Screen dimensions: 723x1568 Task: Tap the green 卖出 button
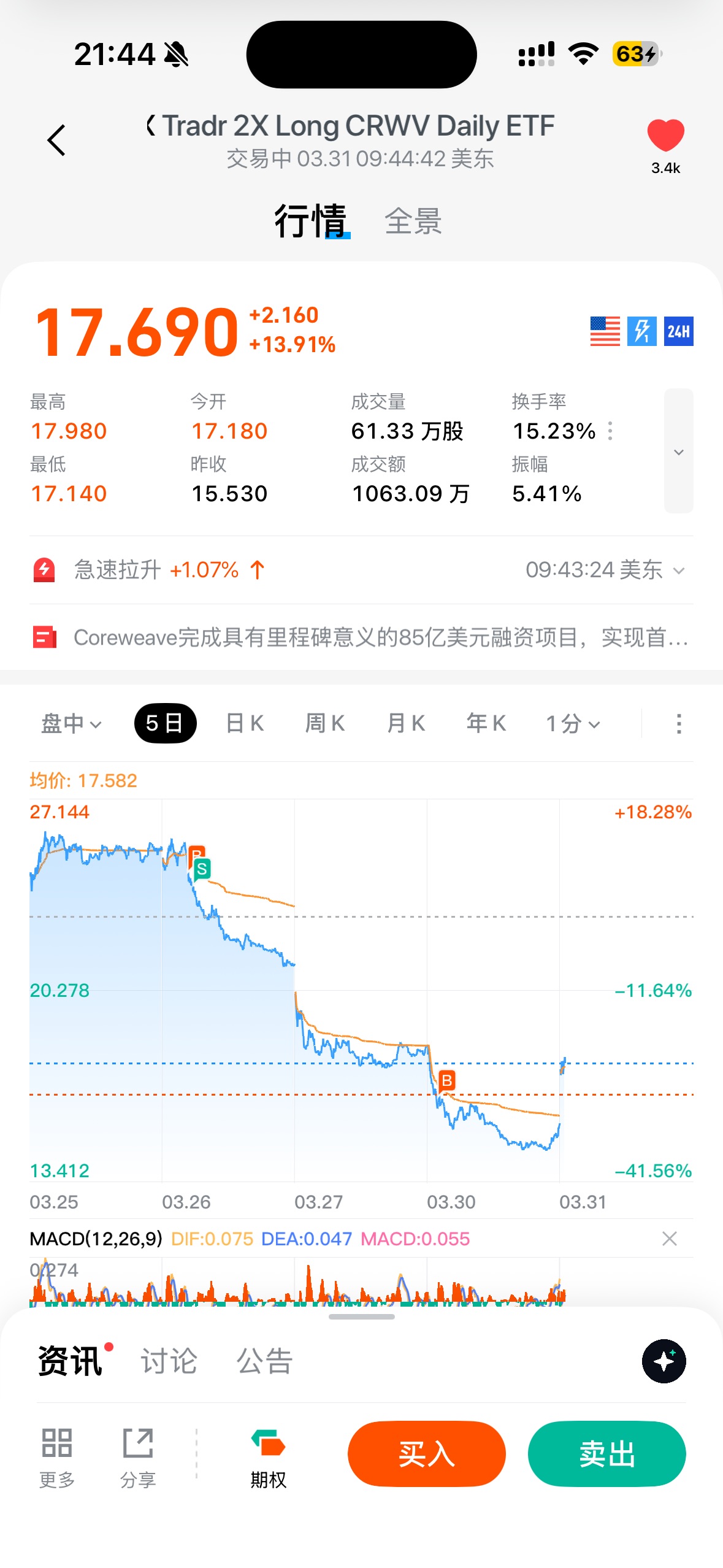pos(606,1454)
